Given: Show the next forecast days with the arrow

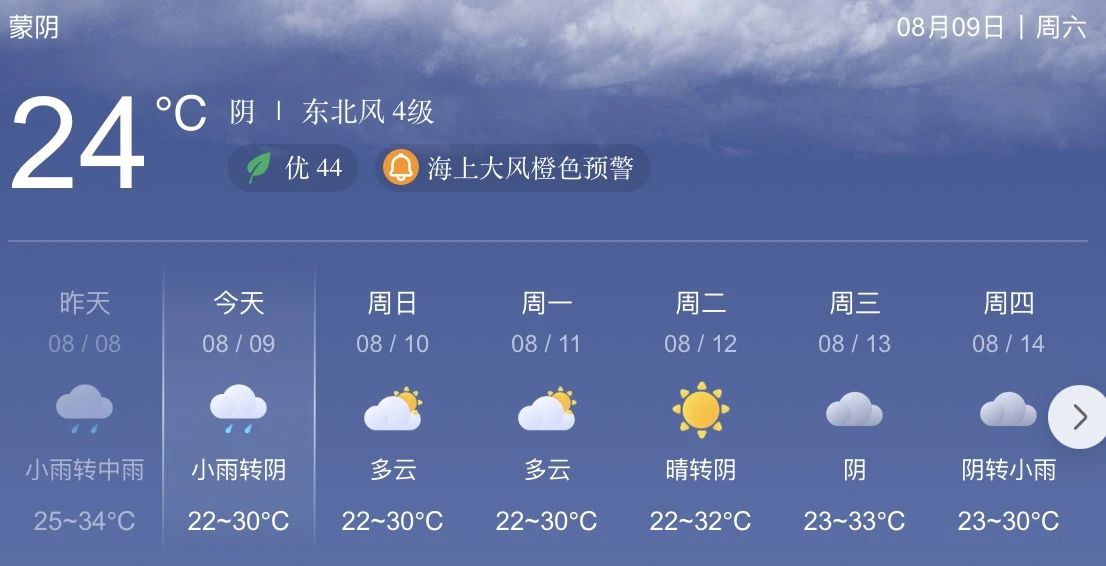Looking at the screenshot, I should coord(1078,417).
